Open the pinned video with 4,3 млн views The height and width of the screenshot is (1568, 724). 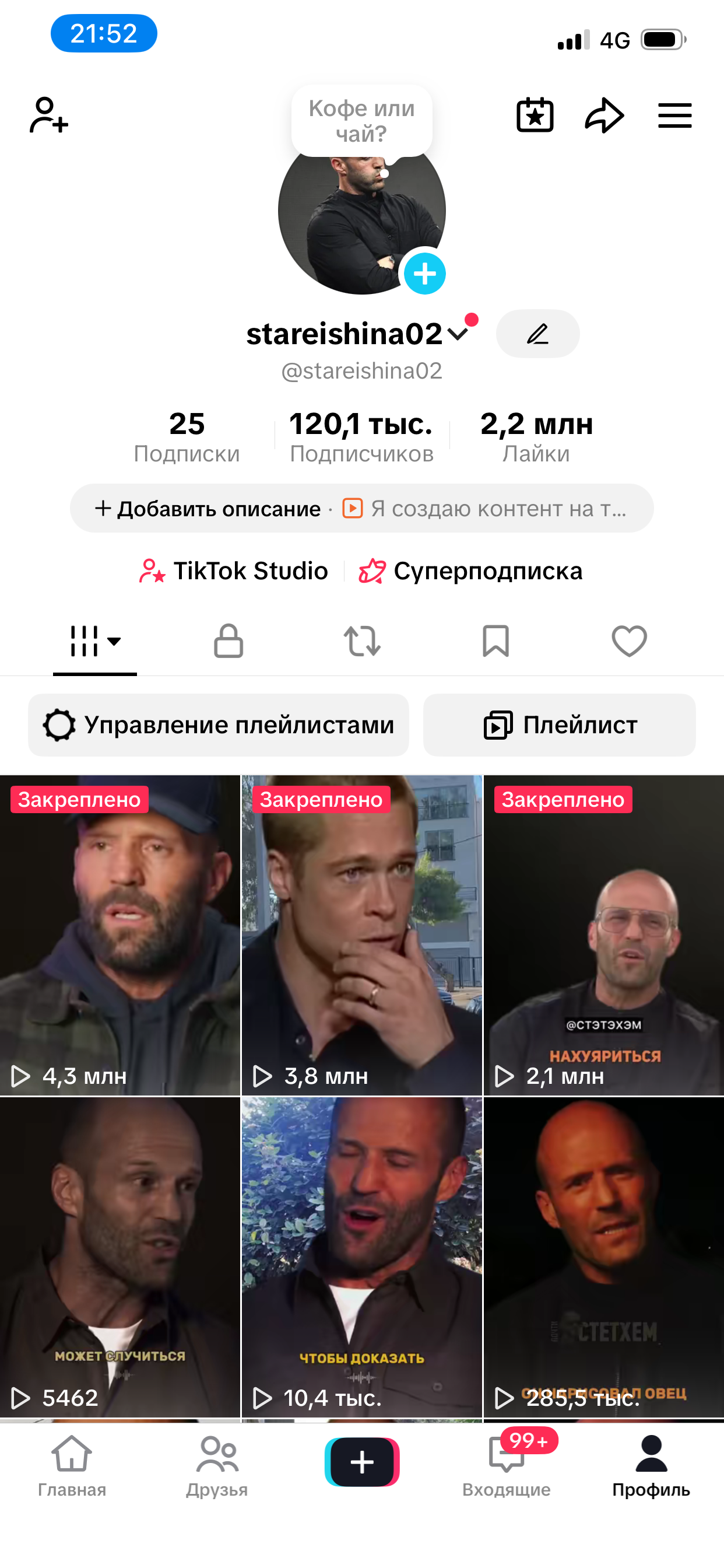(x=120, y=935)
